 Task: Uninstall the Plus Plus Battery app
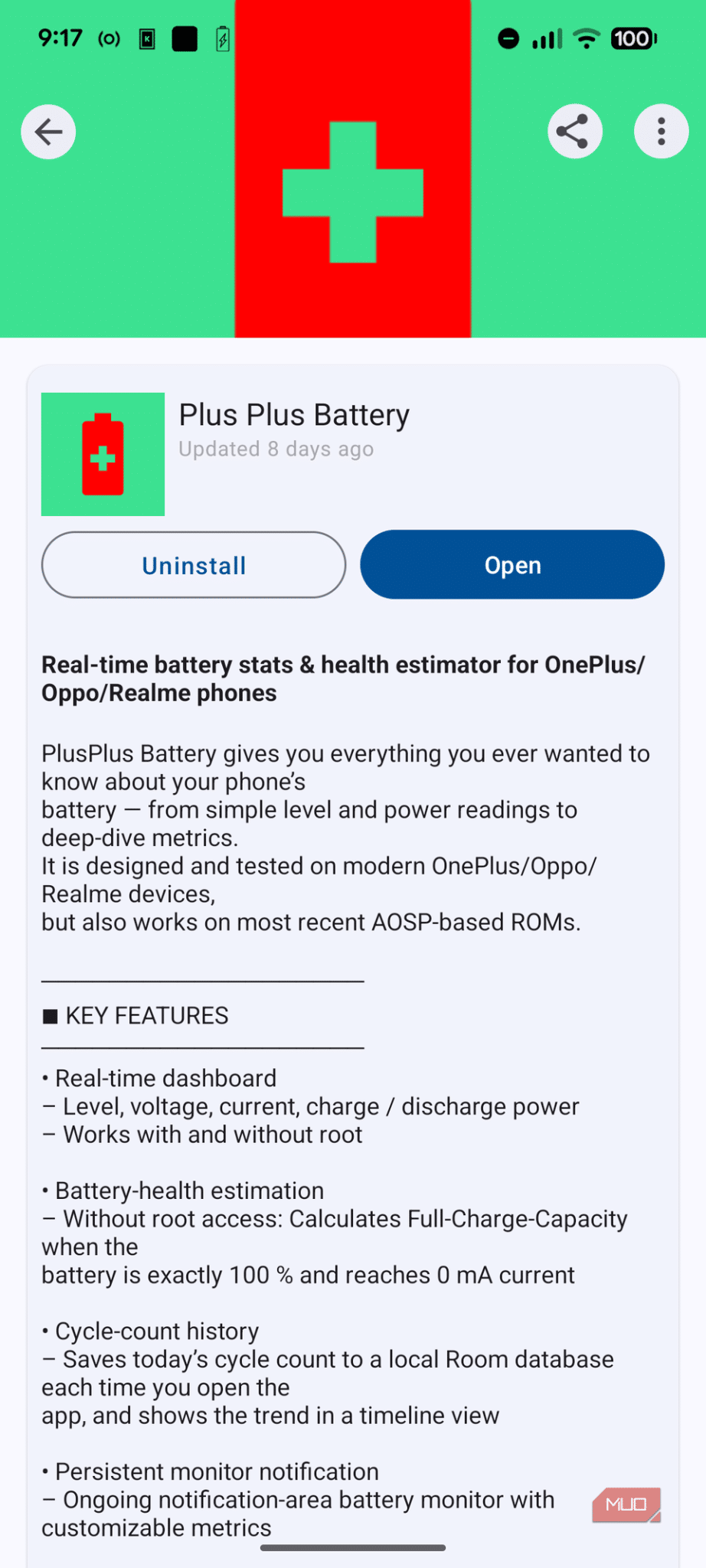point(193,564)
